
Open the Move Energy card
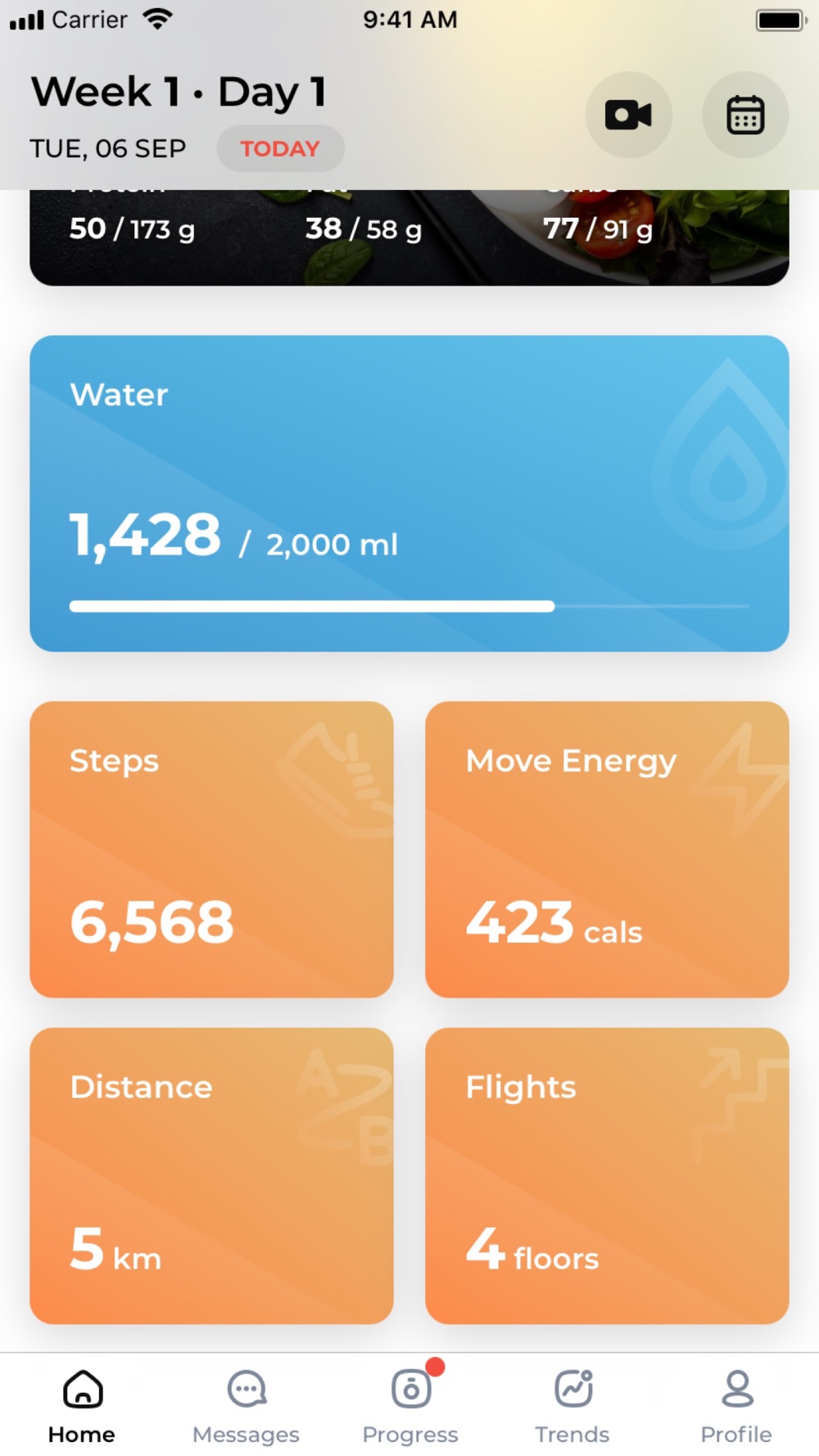click(x=607, y=848)
